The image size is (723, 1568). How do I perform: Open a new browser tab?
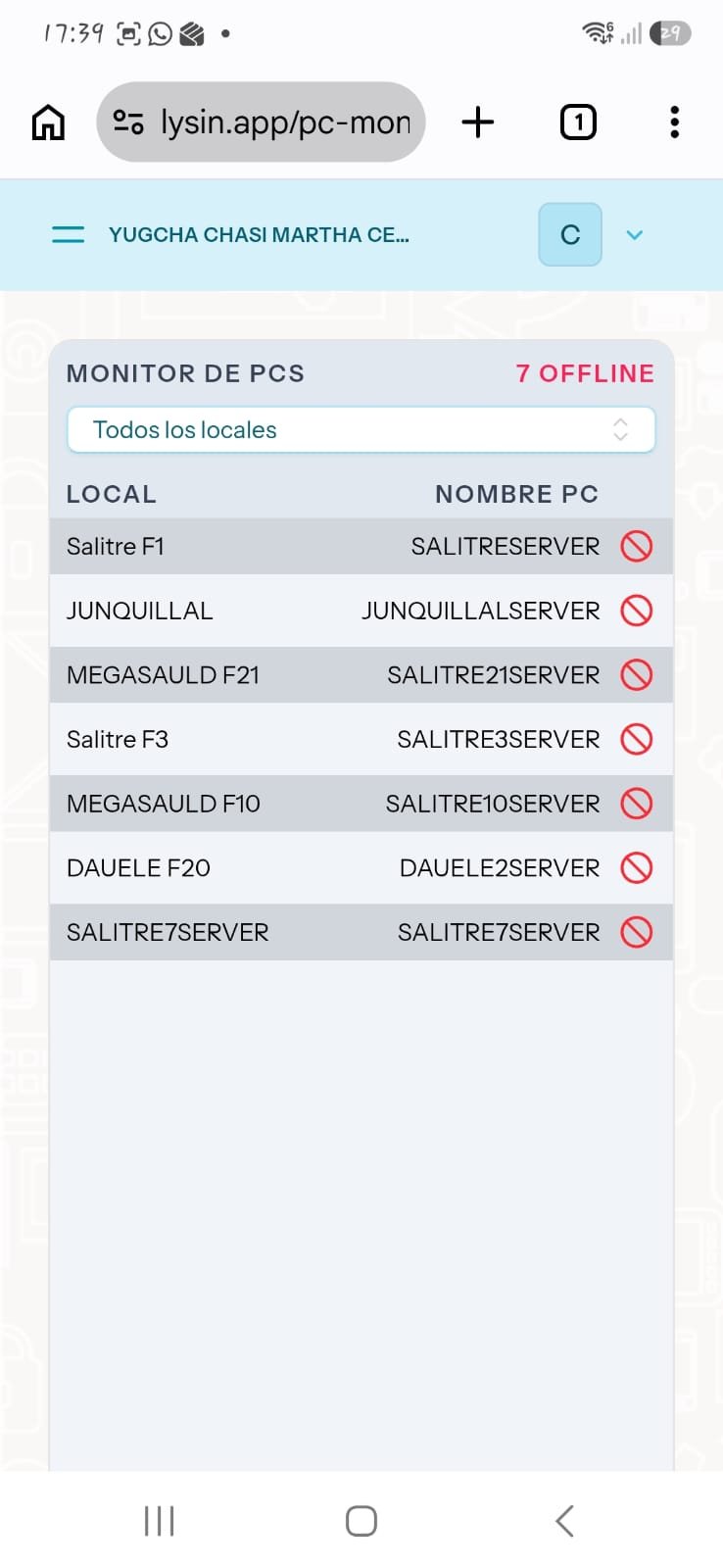pyautogui.click(x=478, y=122)
